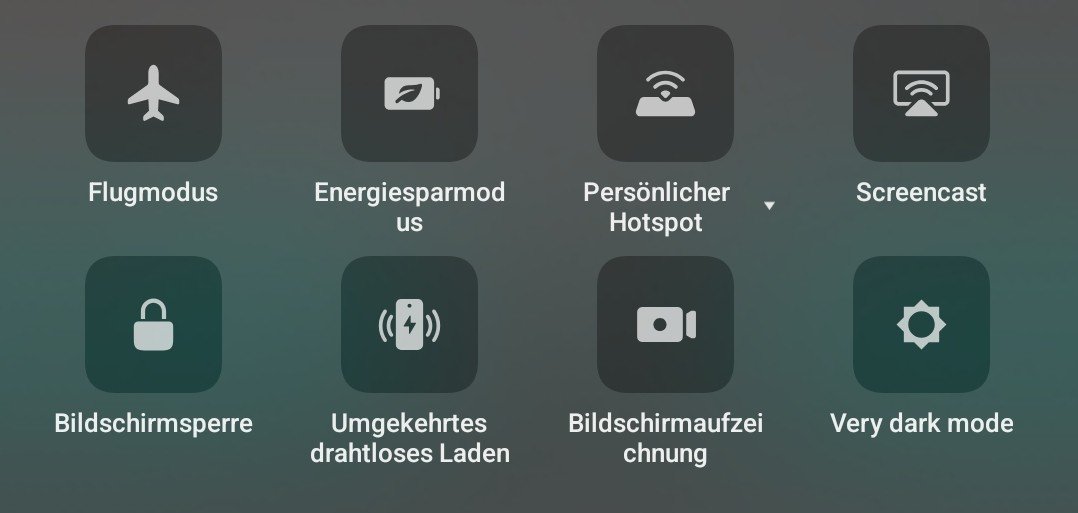Start Screencast
The image size is (1078, 513).
[x=921, y=94]
